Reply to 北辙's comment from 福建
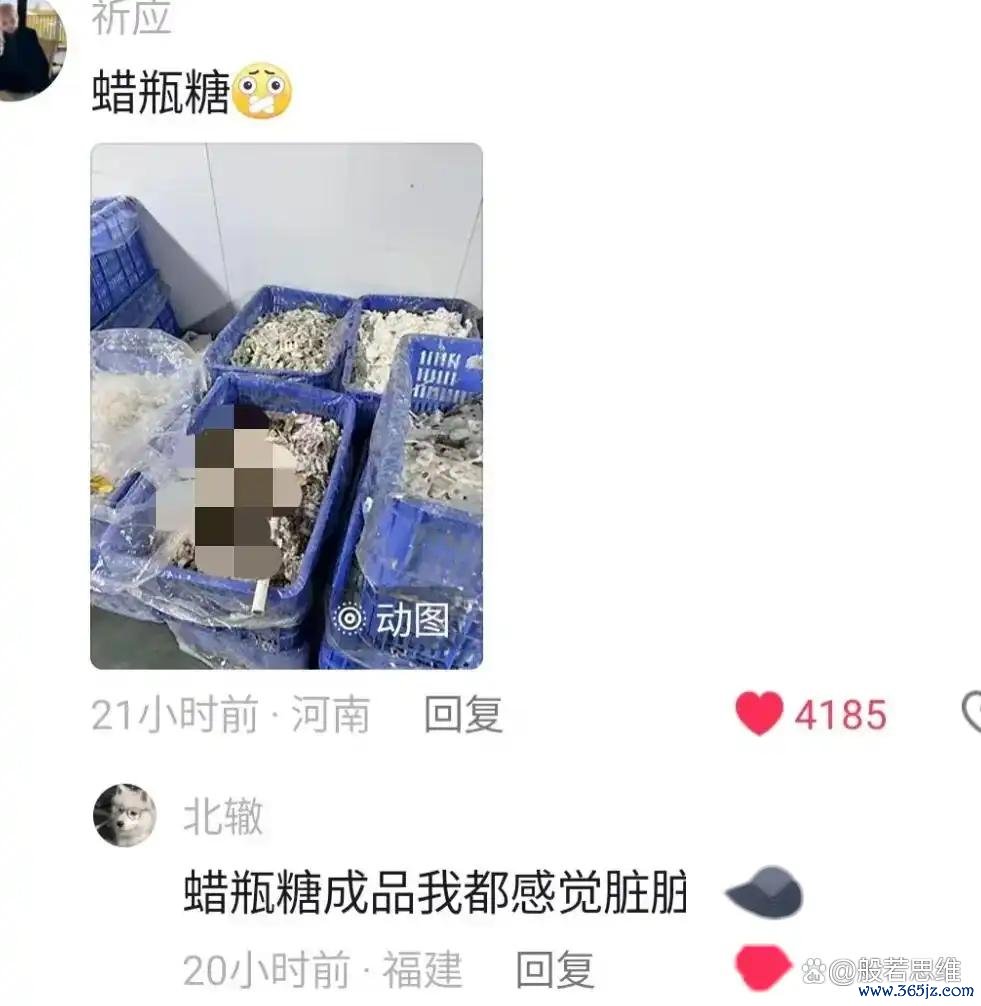 point(554,970)
